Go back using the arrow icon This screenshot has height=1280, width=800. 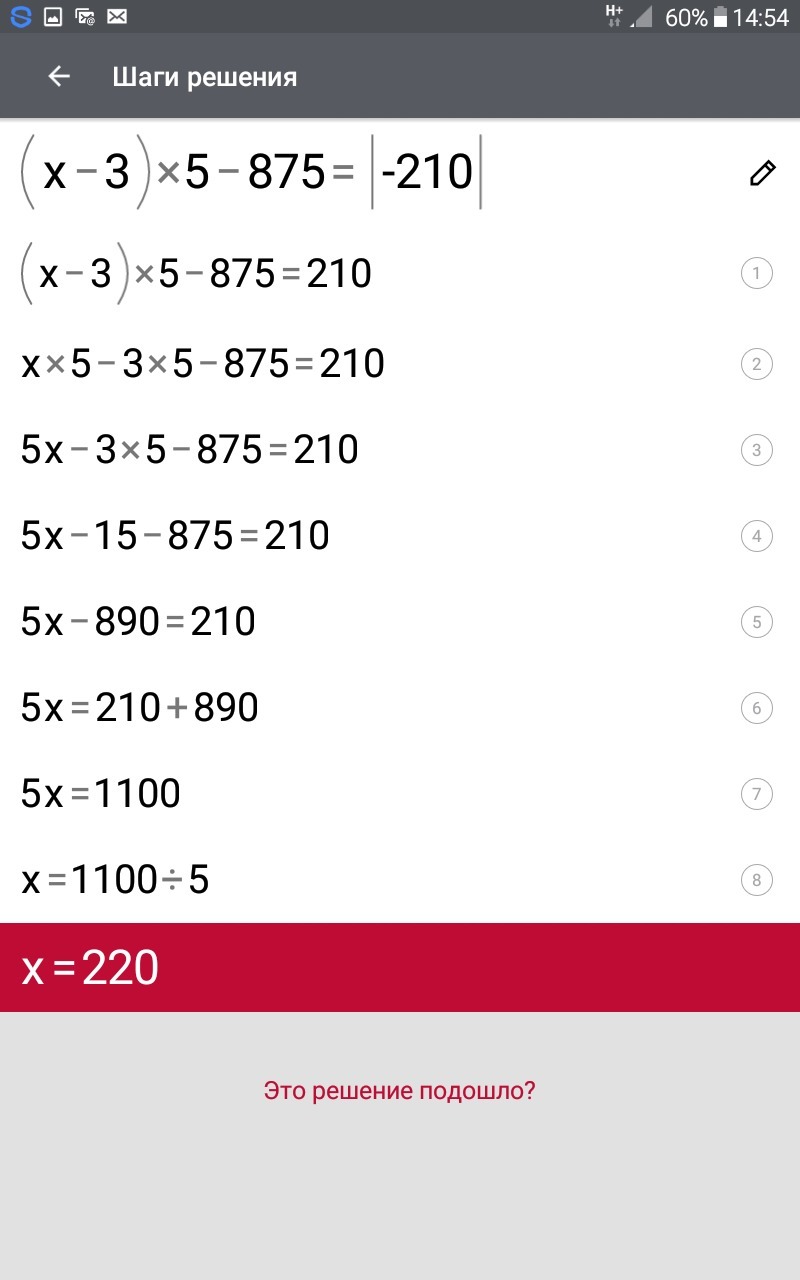tap(59, 77)
